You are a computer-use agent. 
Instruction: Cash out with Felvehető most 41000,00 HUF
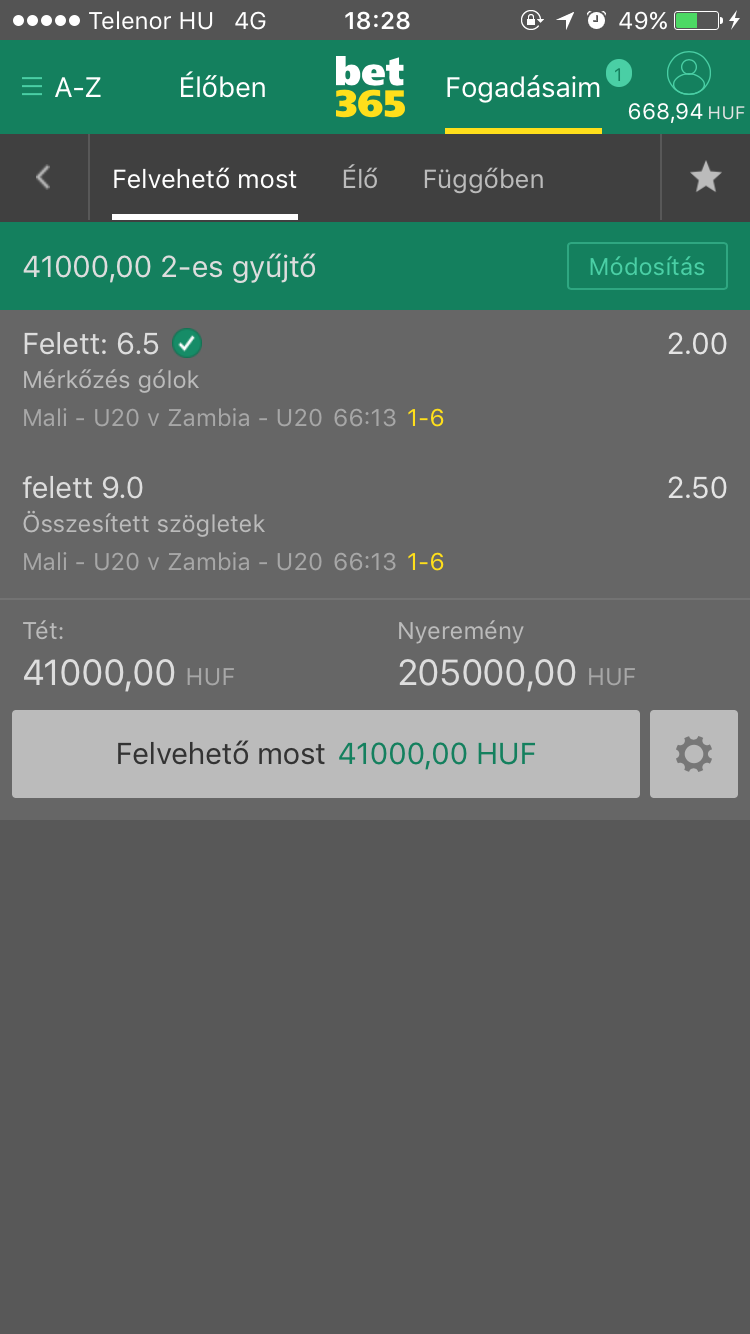coord(326,754)
